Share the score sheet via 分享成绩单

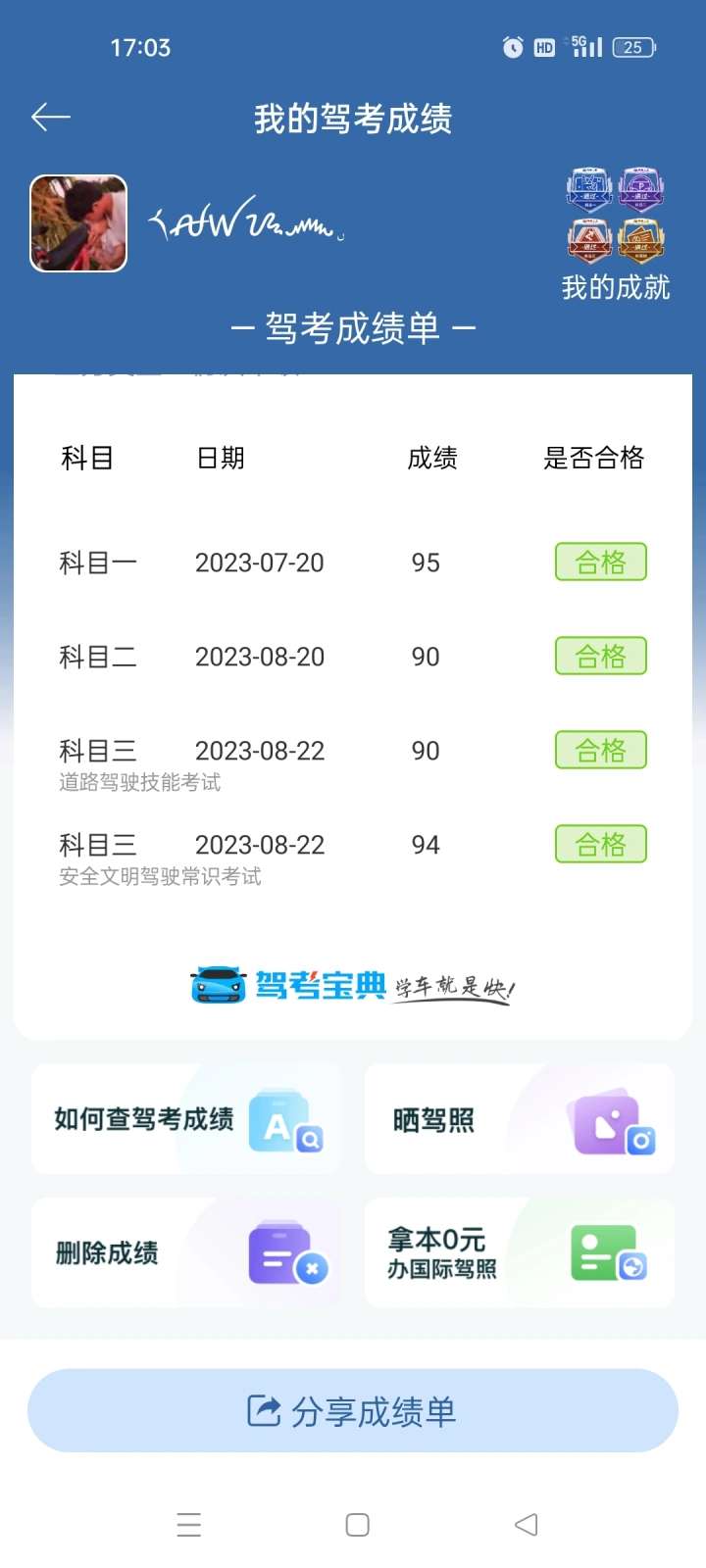click(x=353, y=1411)
